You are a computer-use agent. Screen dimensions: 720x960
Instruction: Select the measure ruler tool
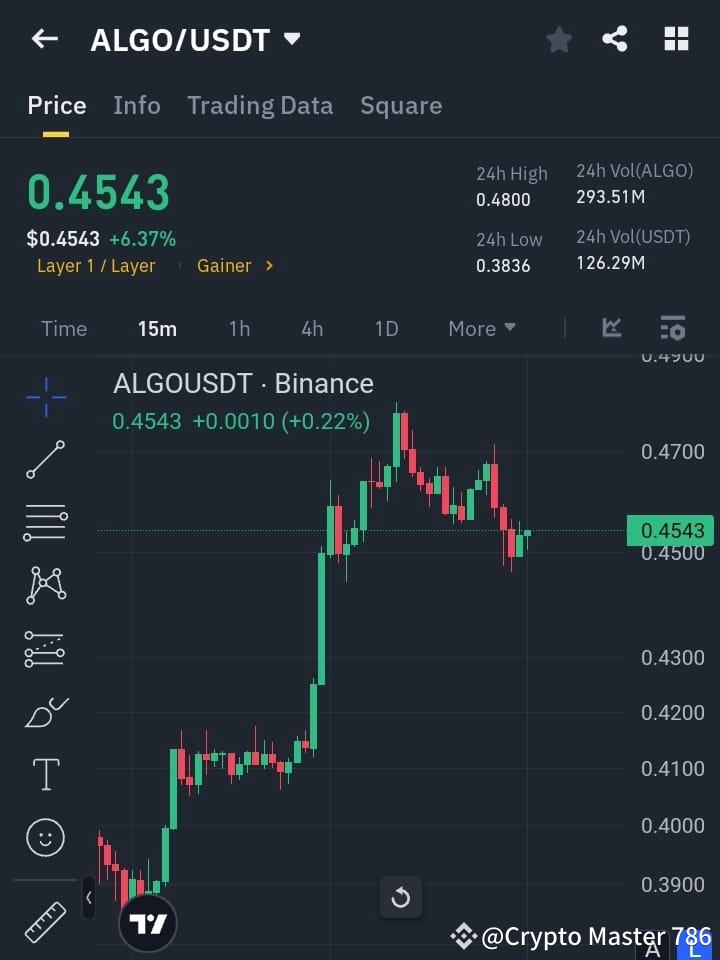point(45,922)
